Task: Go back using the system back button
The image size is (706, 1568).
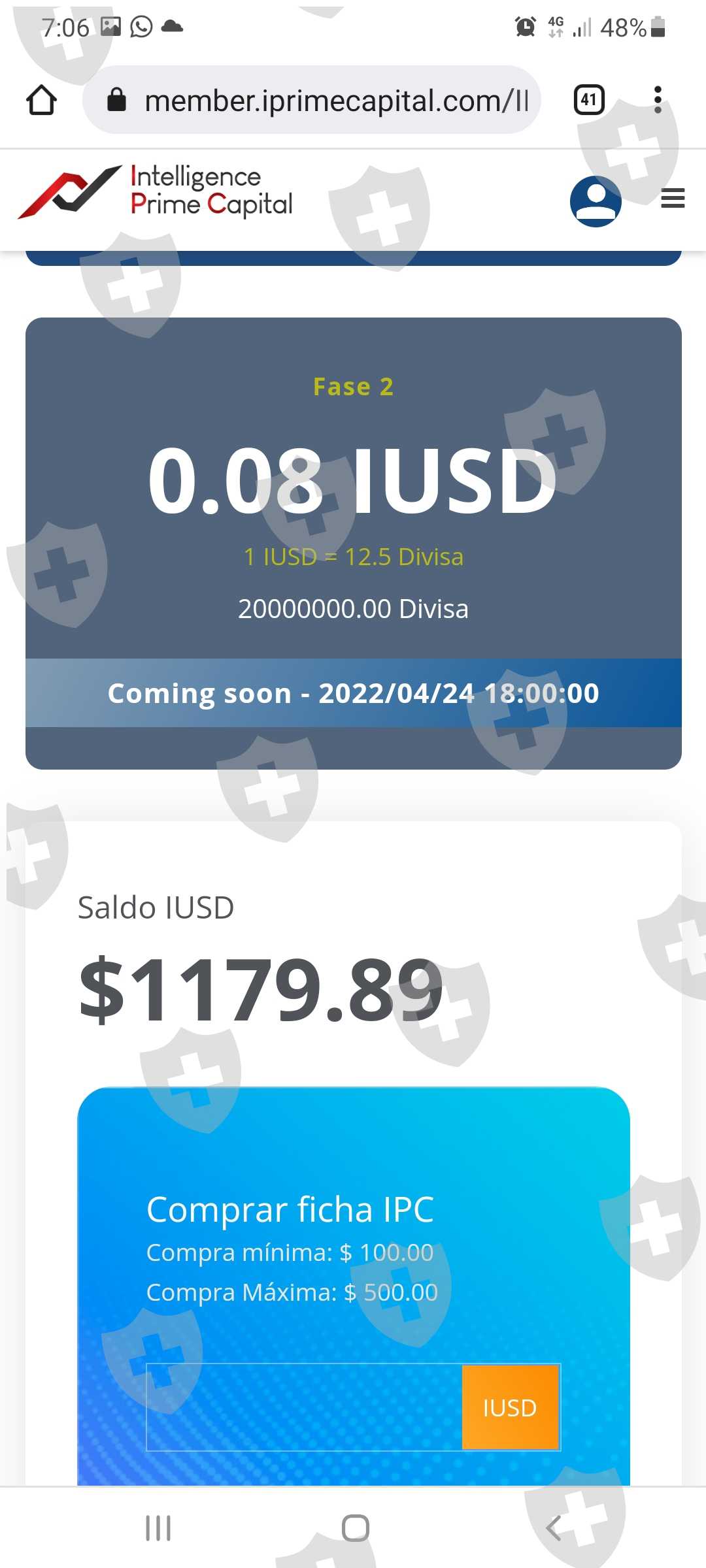Action: point(553,1528)
